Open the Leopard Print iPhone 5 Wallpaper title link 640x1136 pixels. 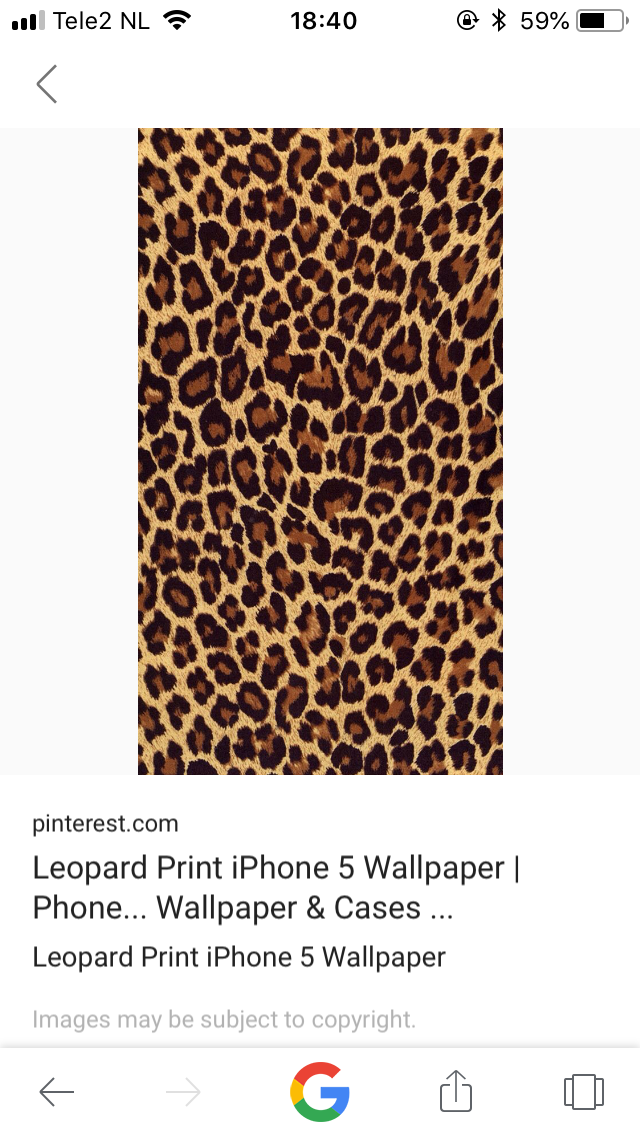pyautogui.click(x=276, y=888)
